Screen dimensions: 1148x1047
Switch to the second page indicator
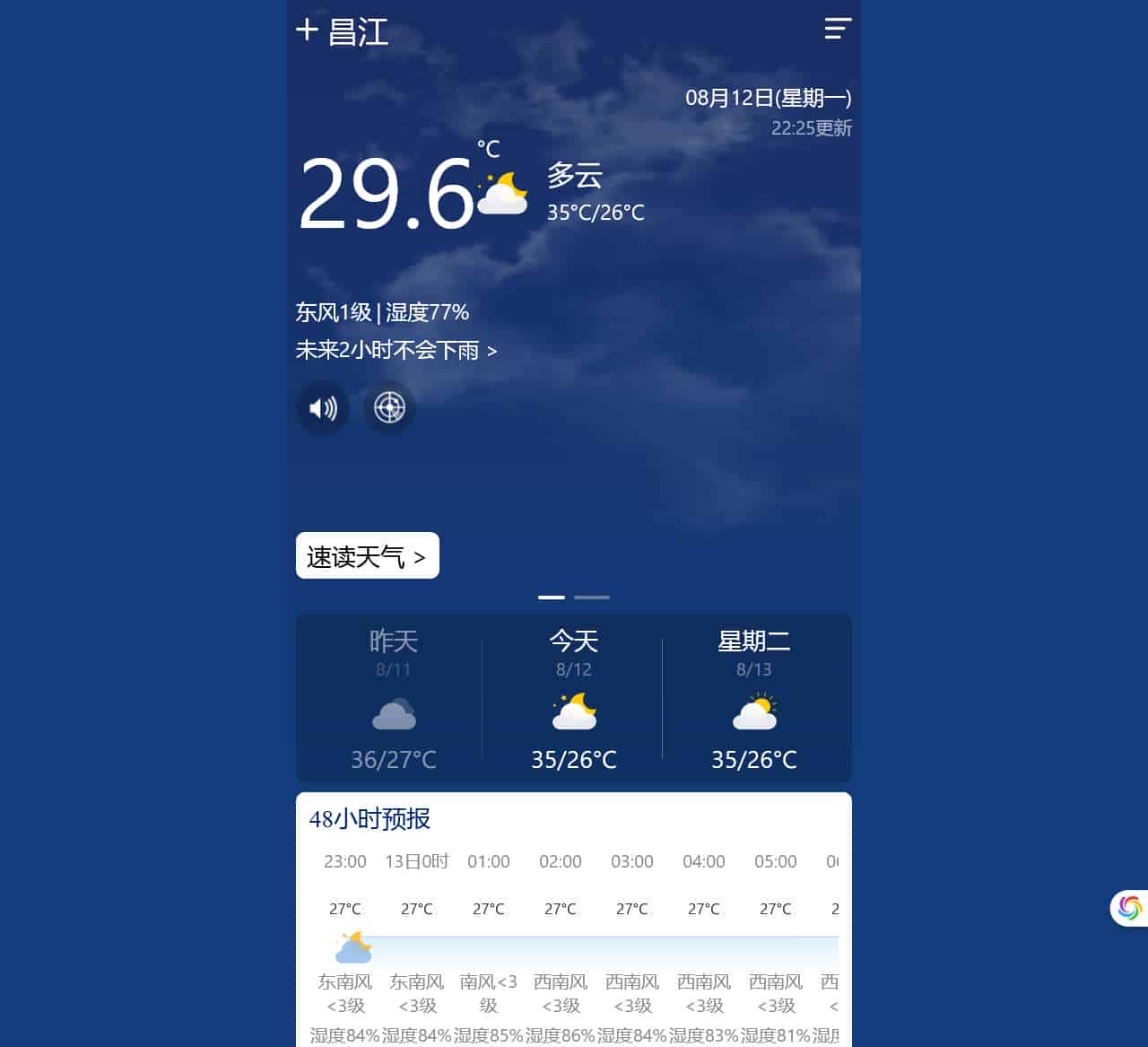(x=592, y=598)
